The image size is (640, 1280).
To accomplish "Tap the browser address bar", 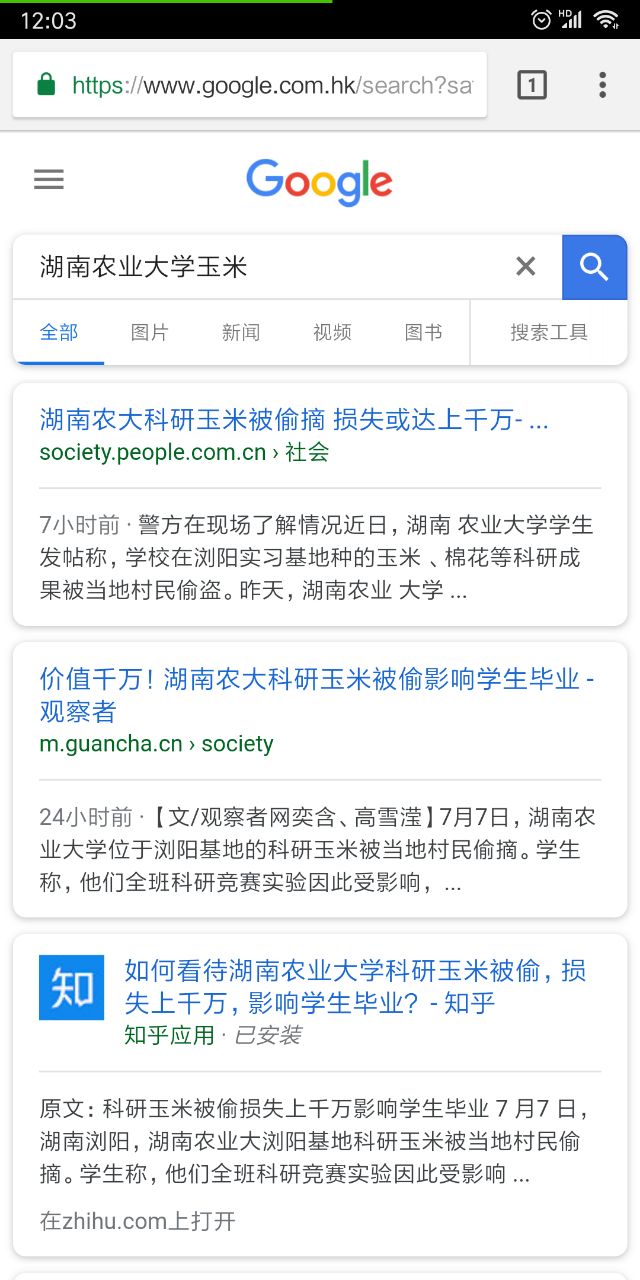I will tap(250, 85).
